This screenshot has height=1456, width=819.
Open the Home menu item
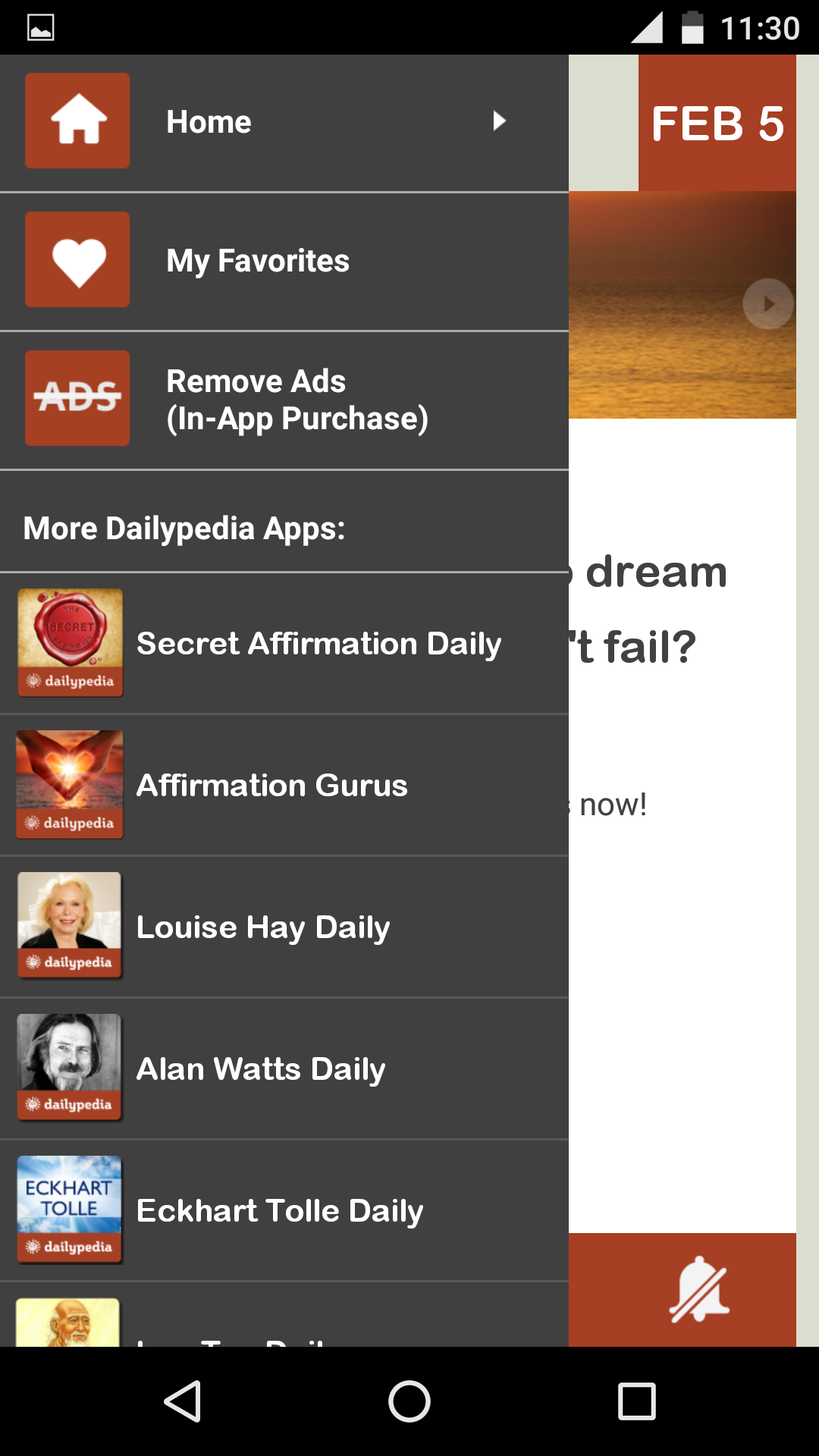(x=284, y=123)
